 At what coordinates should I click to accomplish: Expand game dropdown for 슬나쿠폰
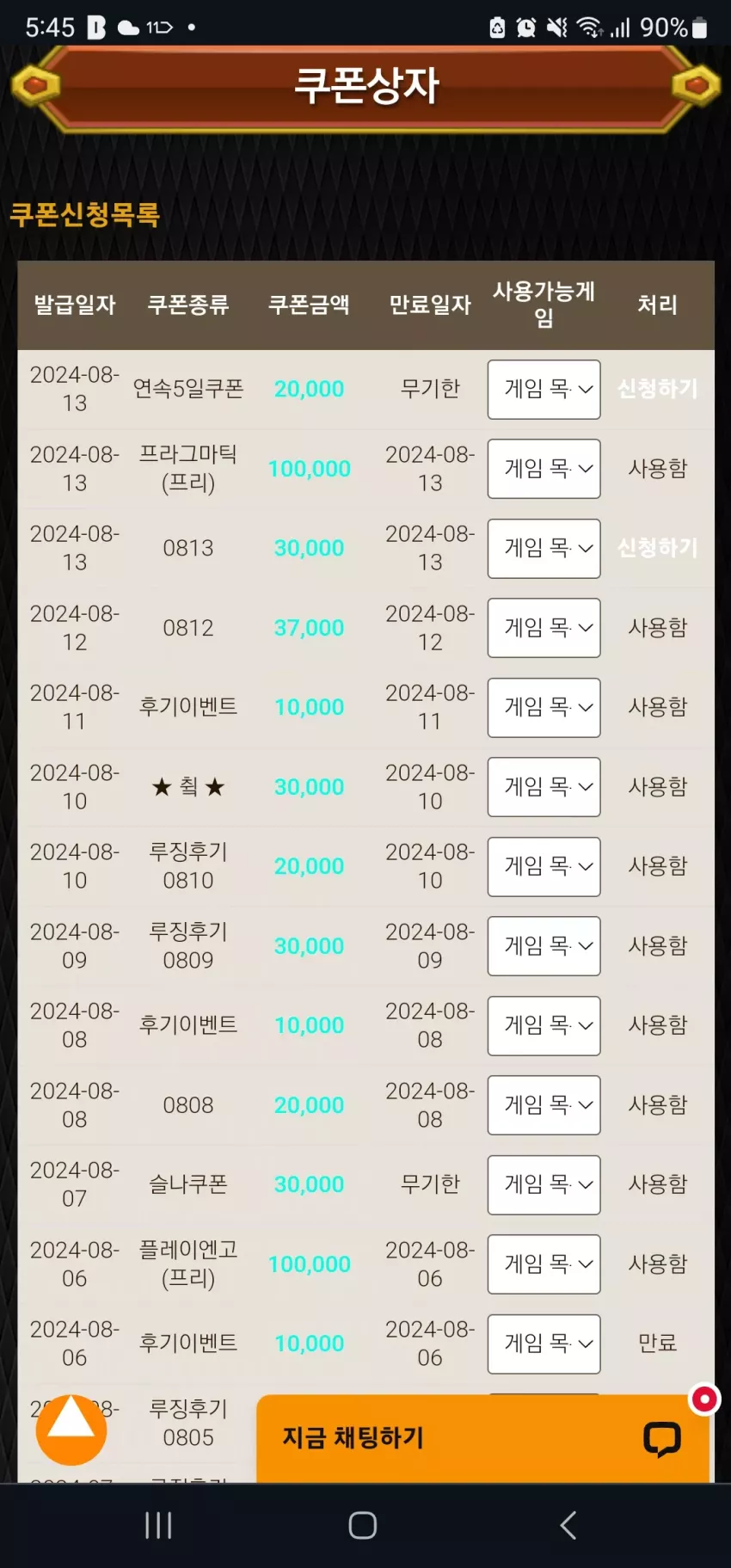(x=544, y=1184)
